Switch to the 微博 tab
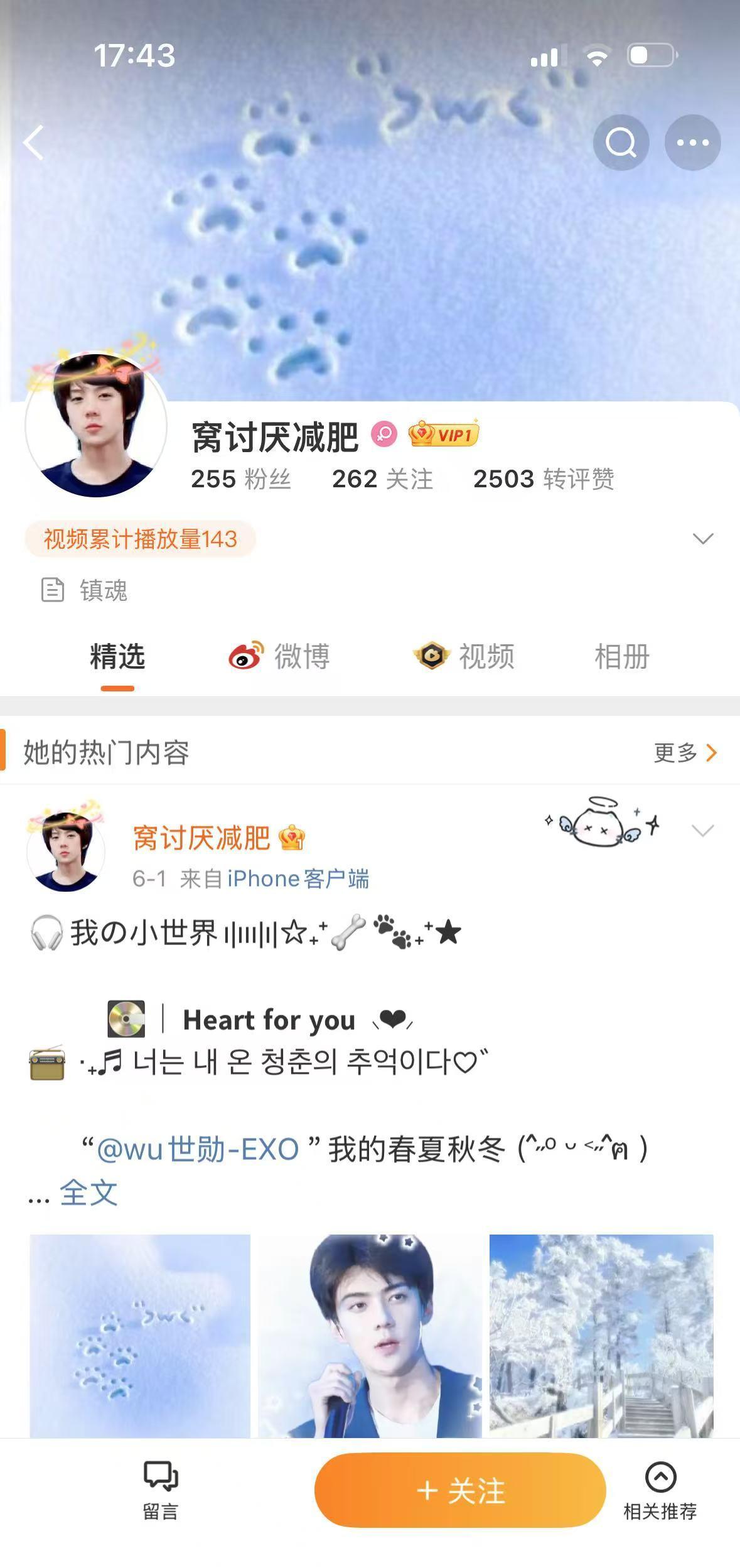740x1568 pixels. point(279,657)
